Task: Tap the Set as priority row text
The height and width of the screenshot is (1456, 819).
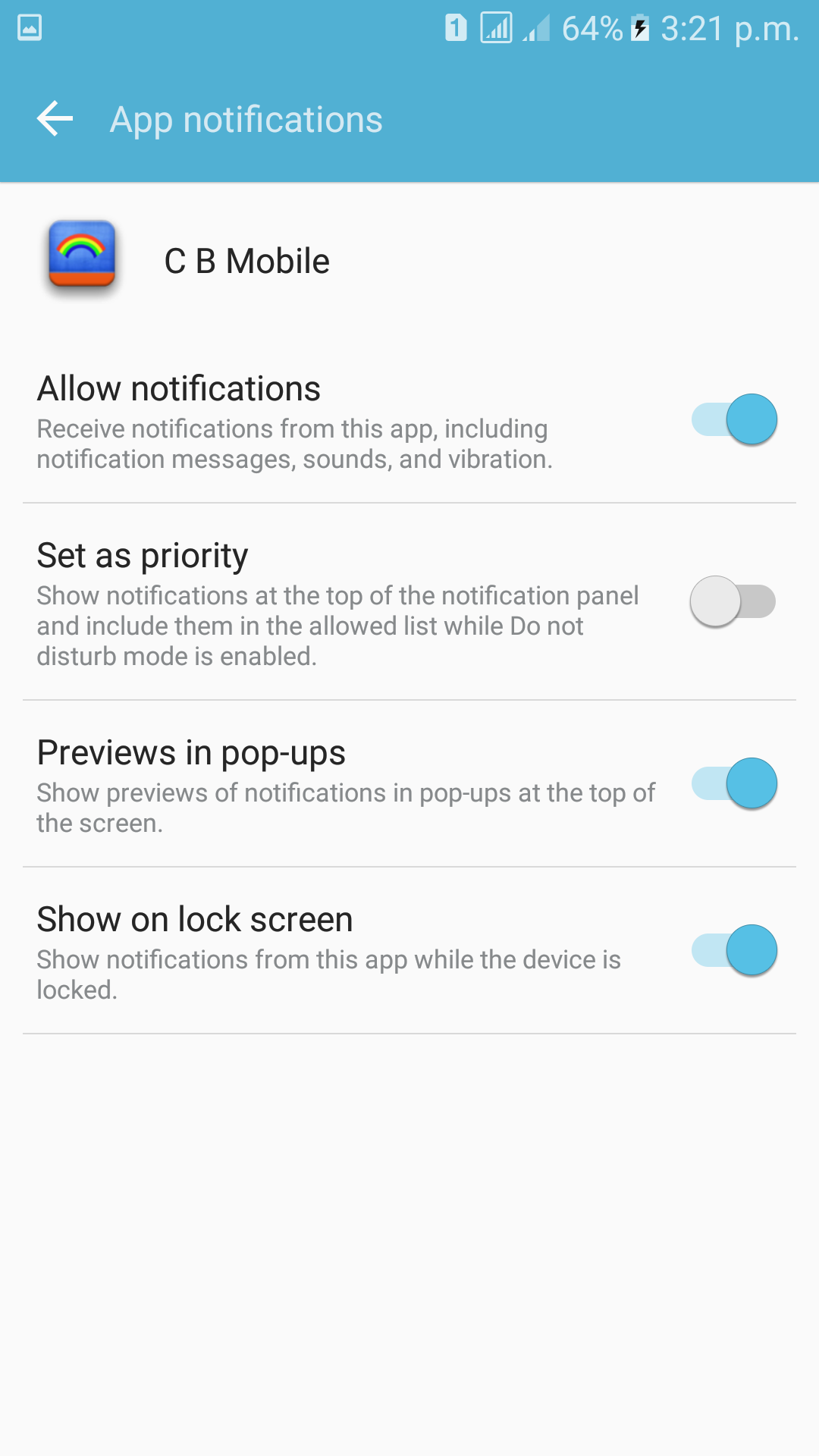Action: pos(142,555)
